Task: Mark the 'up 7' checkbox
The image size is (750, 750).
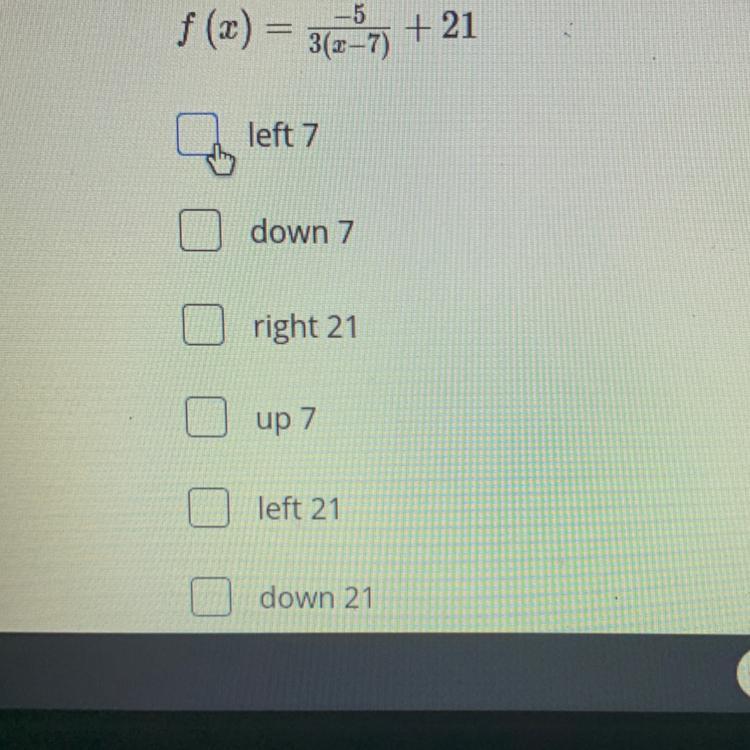Action: pos(205,421)
